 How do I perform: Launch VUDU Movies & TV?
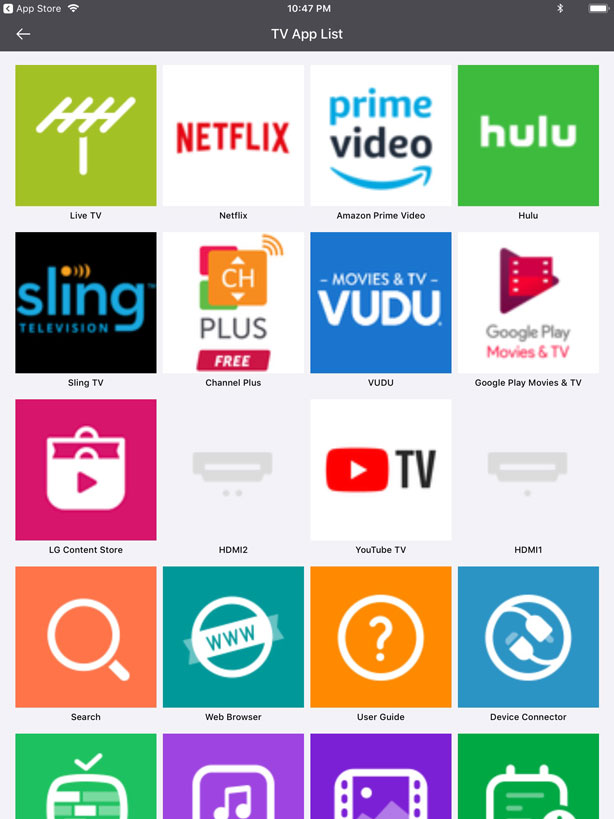(381, 303)
